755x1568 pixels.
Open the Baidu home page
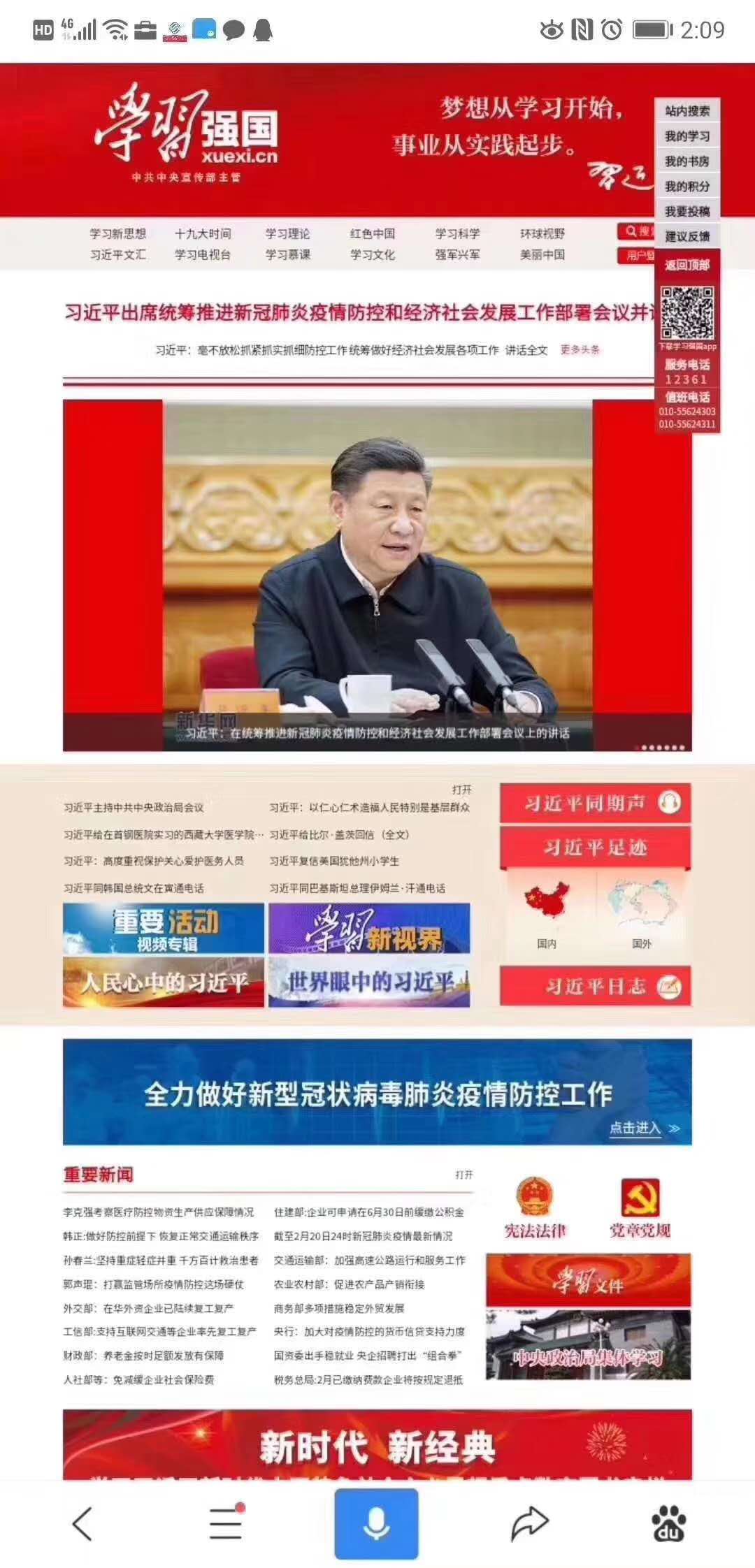(669, 1523)
